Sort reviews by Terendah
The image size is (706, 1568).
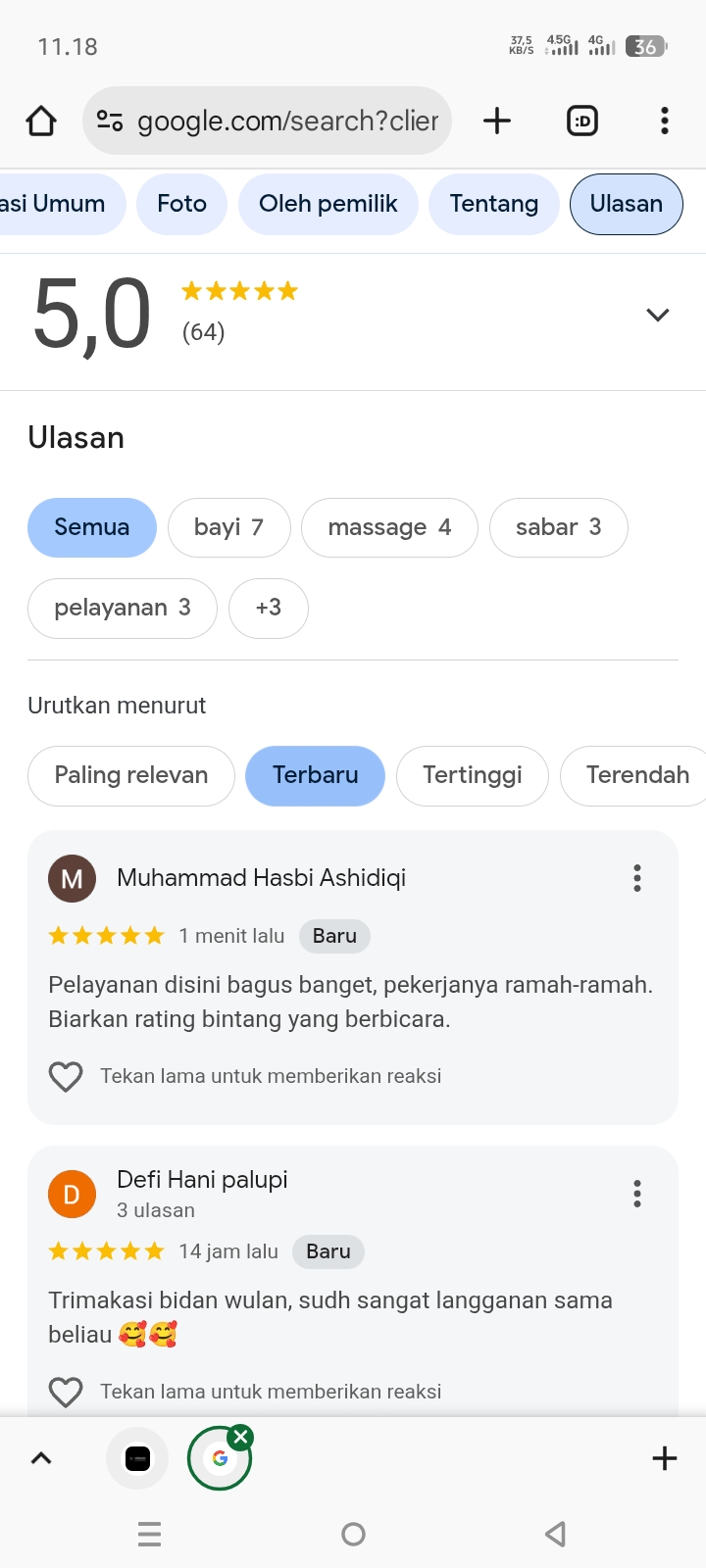click(x=636, y=775)
